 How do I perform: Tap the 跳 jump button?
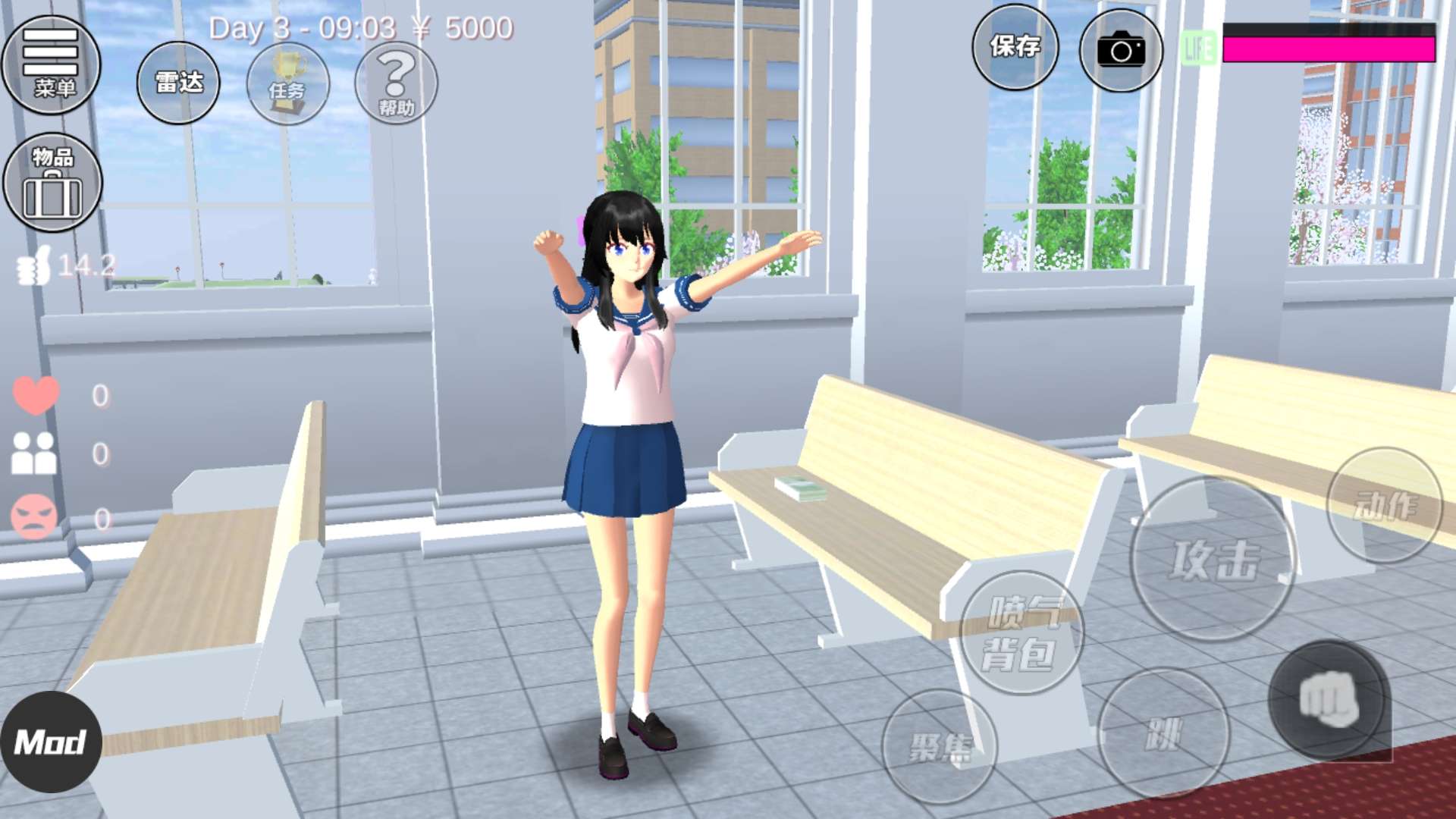coord(1163,733)
